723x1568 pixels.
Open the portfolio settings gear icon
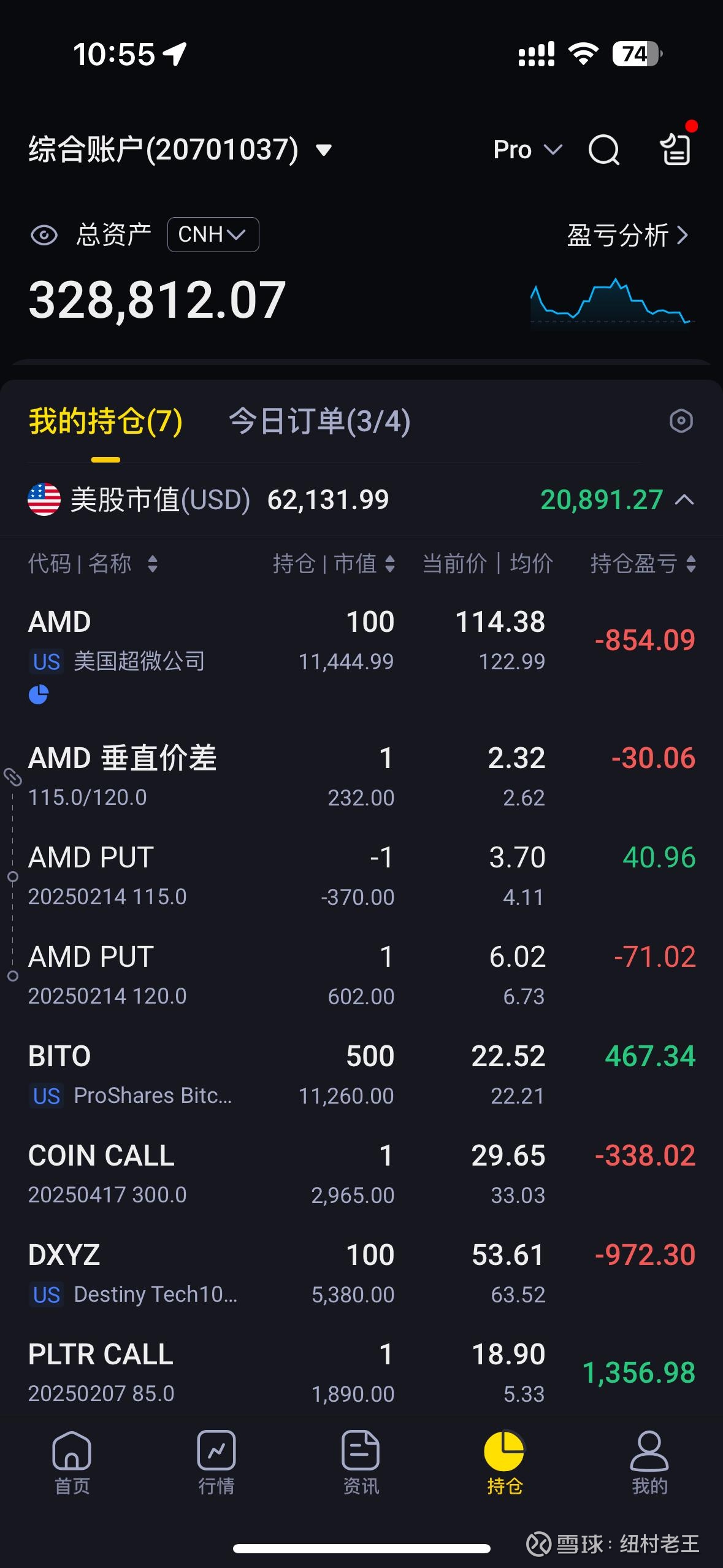(681, 421)
